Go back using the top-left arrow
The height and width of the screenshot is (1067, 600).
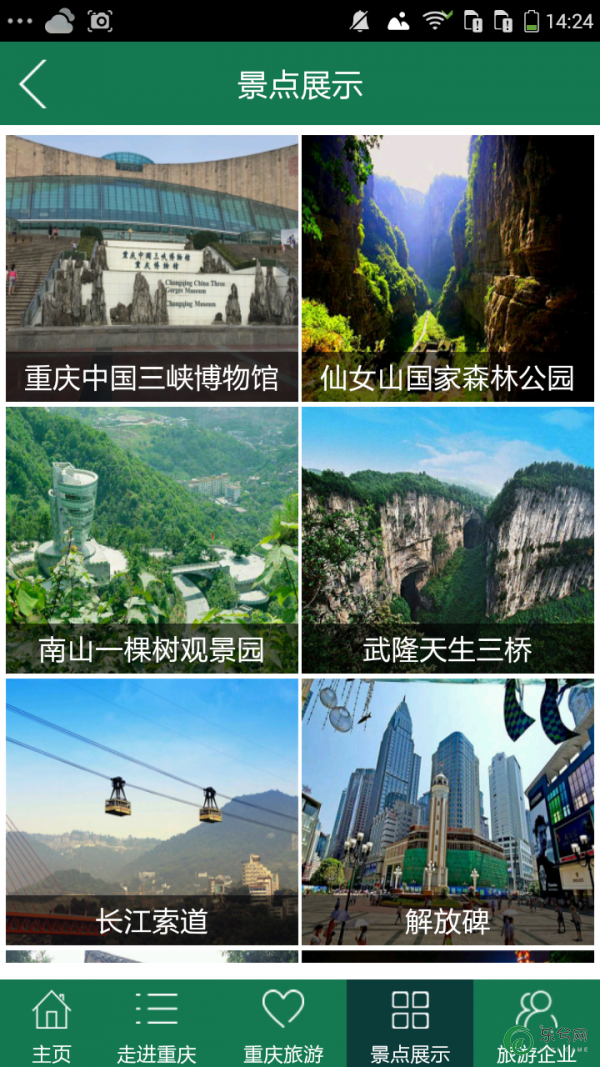pos(33,84)
